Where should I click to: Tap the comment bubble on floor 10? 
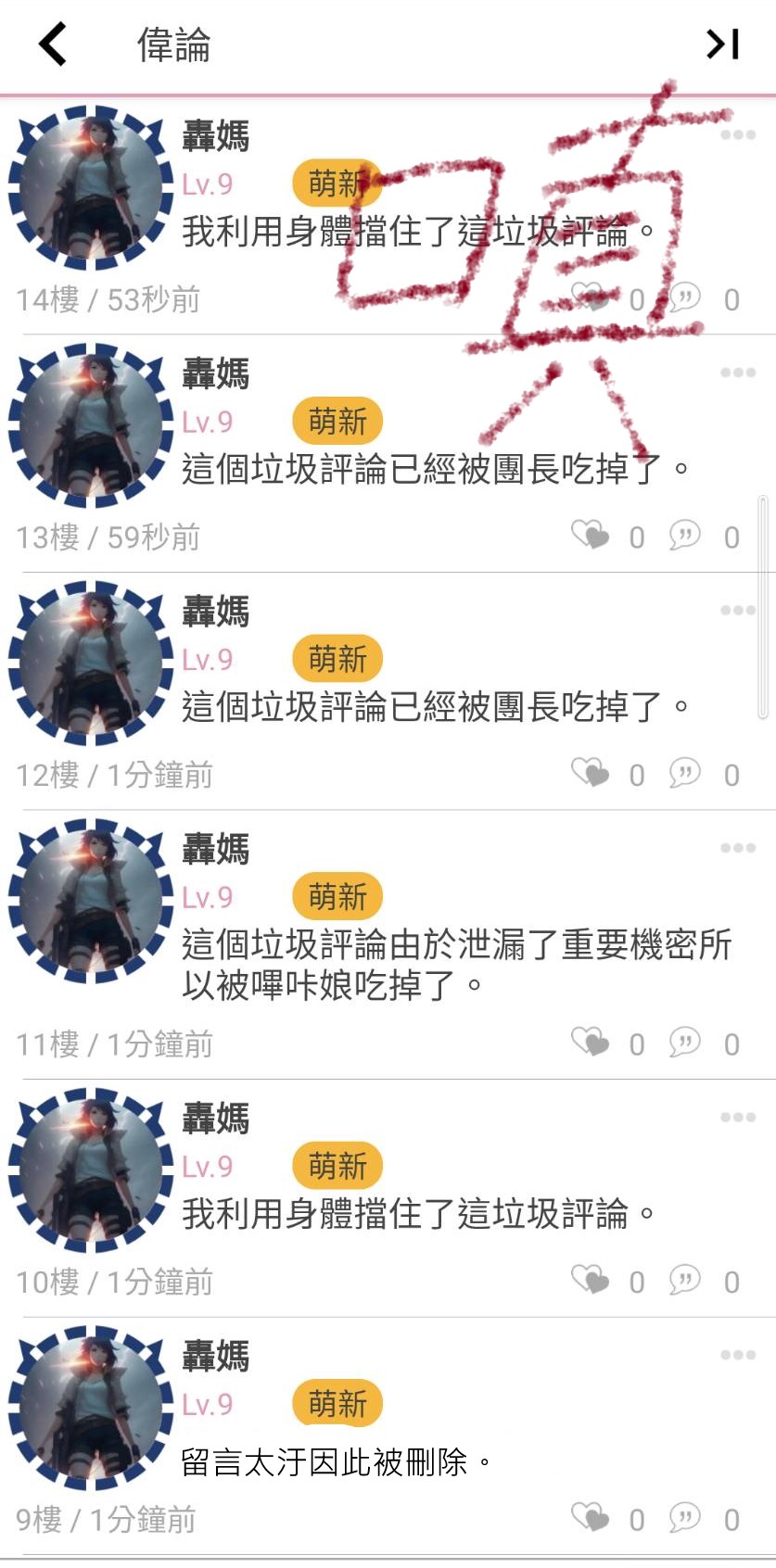(685, 1281)
